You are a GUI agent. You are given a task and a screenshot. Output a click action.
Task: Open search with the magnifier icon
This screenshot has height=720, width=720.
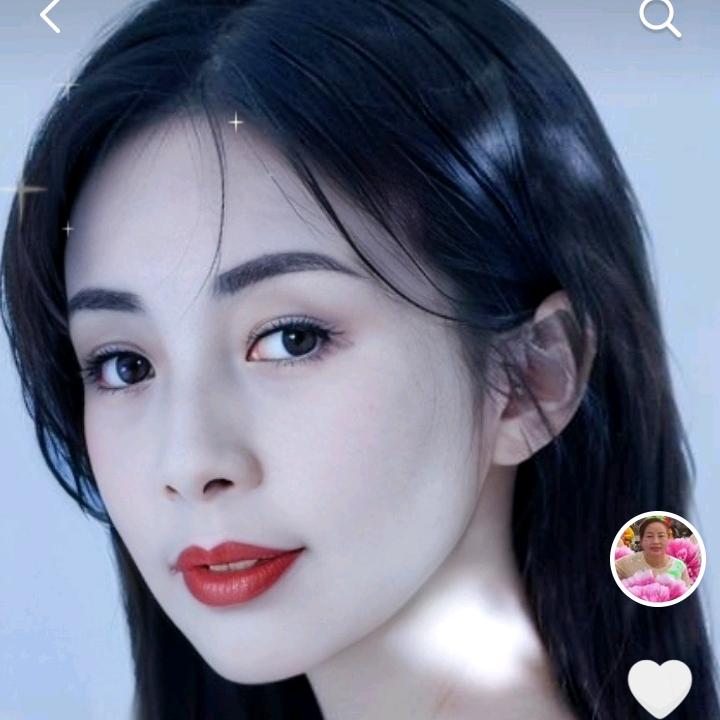coord(660,18)
